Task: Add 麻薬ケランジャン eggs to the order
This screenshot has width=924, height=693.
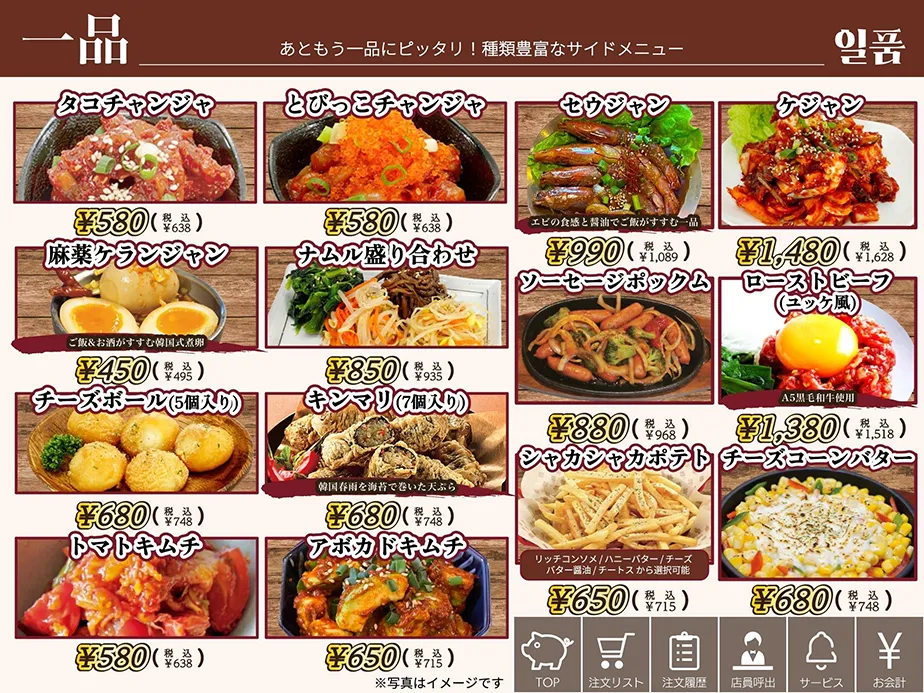Action: [x=136, y=300]
